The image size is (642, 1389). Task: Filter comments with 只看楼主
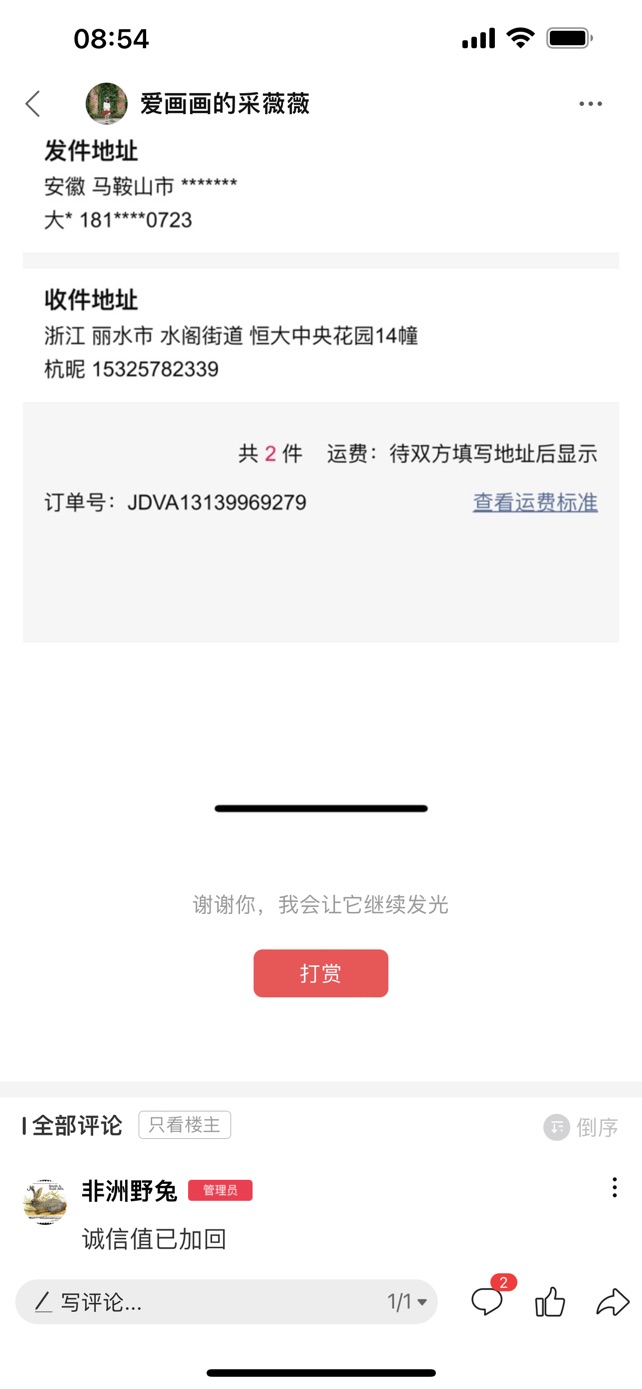click(x=184, y=1125)
